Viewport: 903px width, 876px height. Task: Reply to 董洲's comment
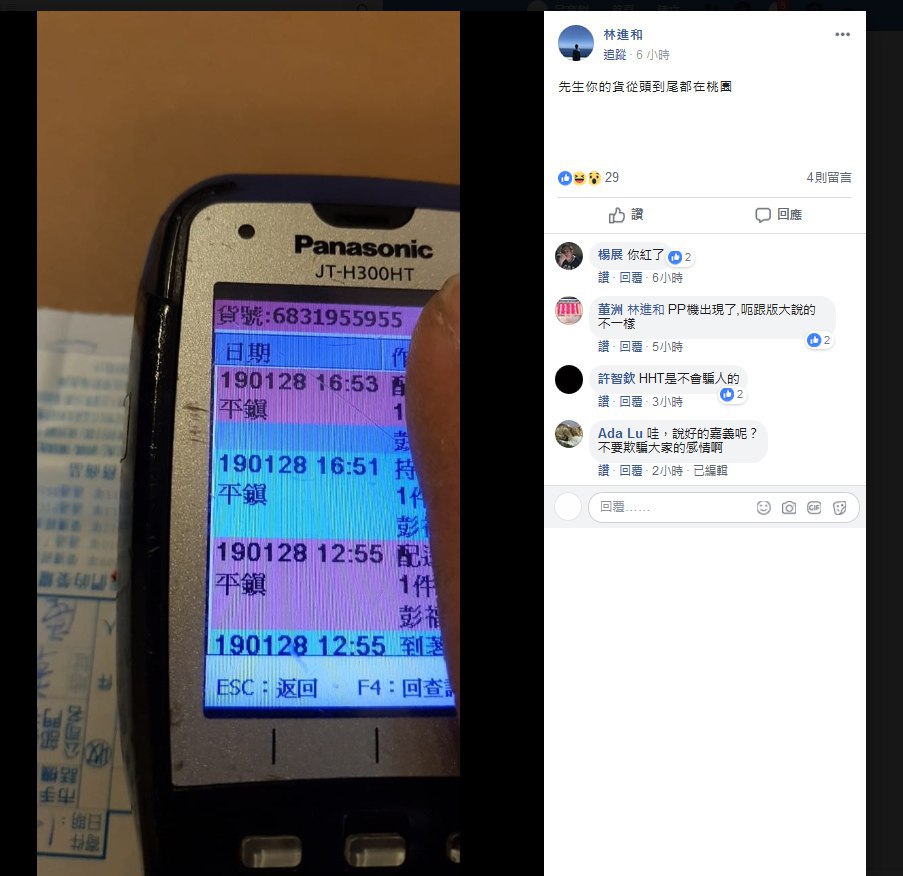pos(630,347)
